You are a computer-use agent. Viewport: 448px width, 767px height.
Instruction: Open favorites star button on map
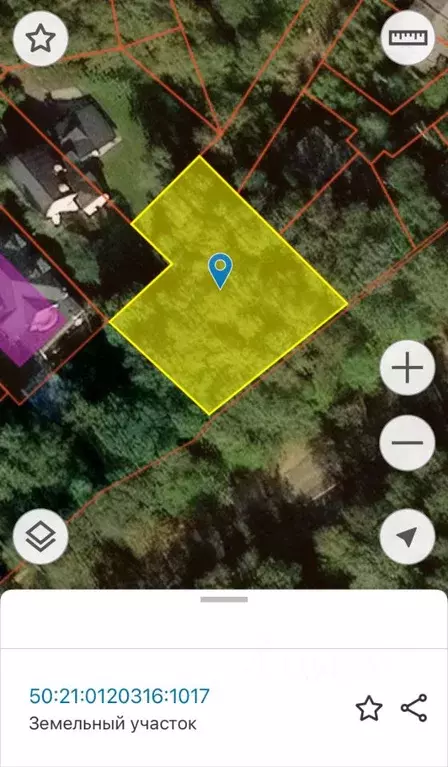pos(40,38)
